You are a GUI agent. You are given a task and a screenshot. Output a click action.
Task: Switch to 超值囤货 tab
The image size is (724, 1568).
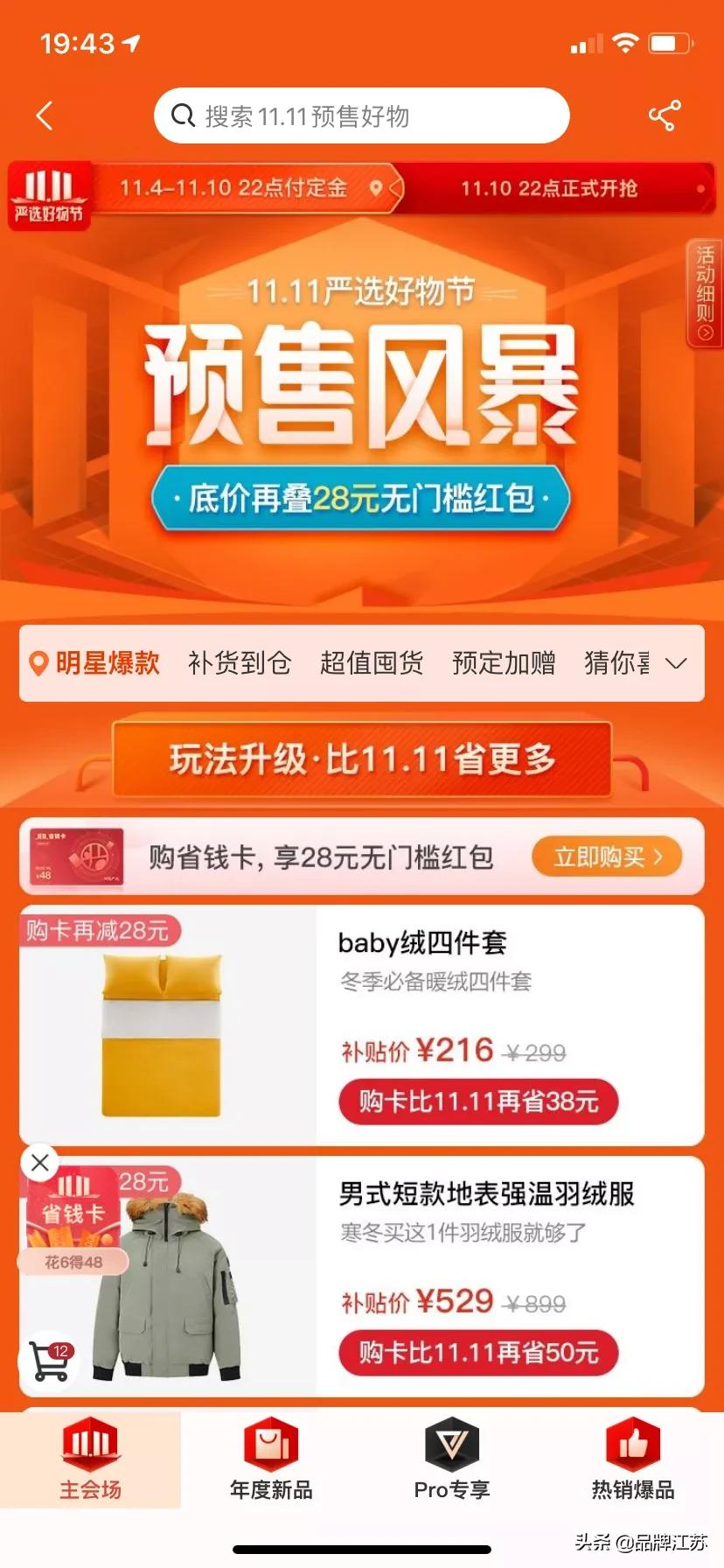click(x=372, y=663)
